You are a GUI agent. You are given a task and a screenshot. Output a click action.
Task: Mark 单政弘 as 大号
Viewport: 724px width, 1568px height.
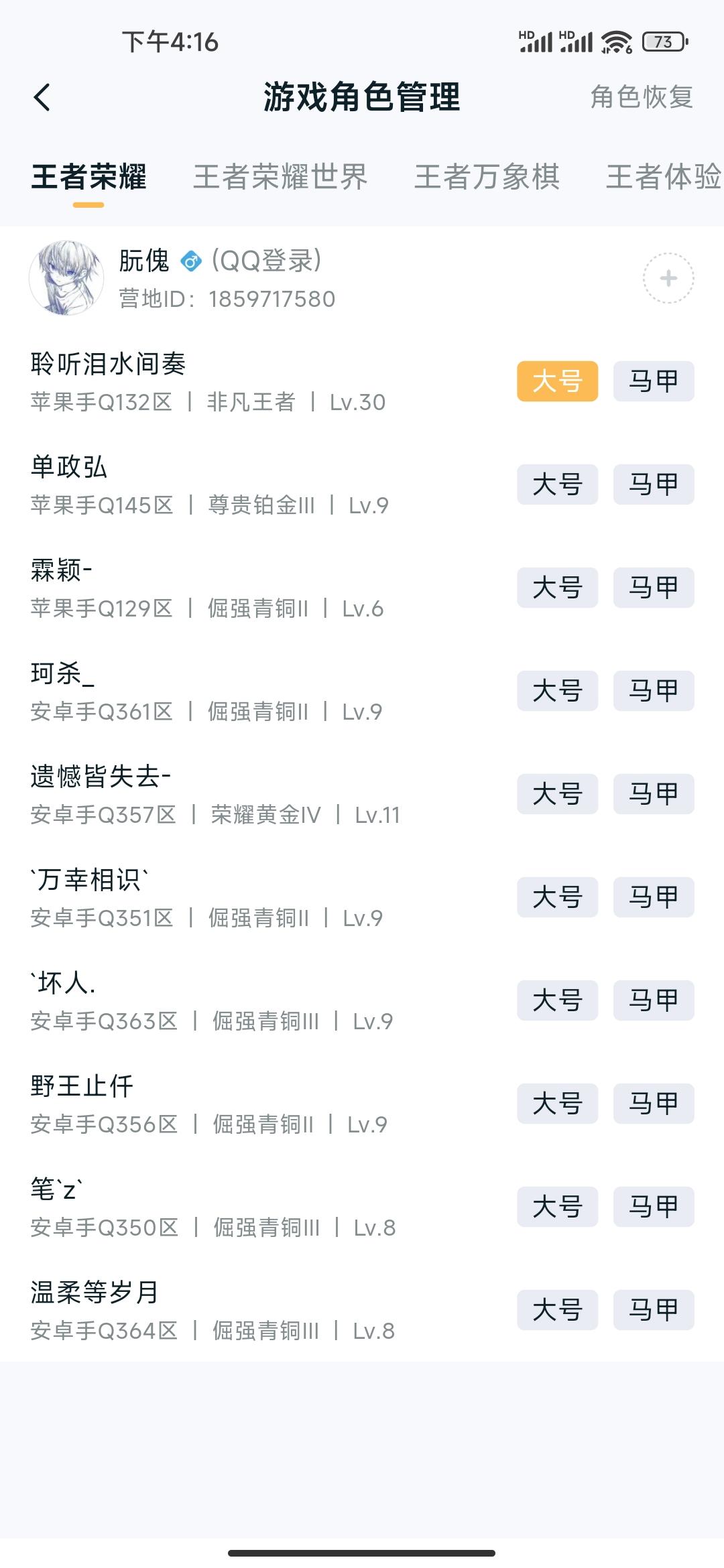(557, 485)
